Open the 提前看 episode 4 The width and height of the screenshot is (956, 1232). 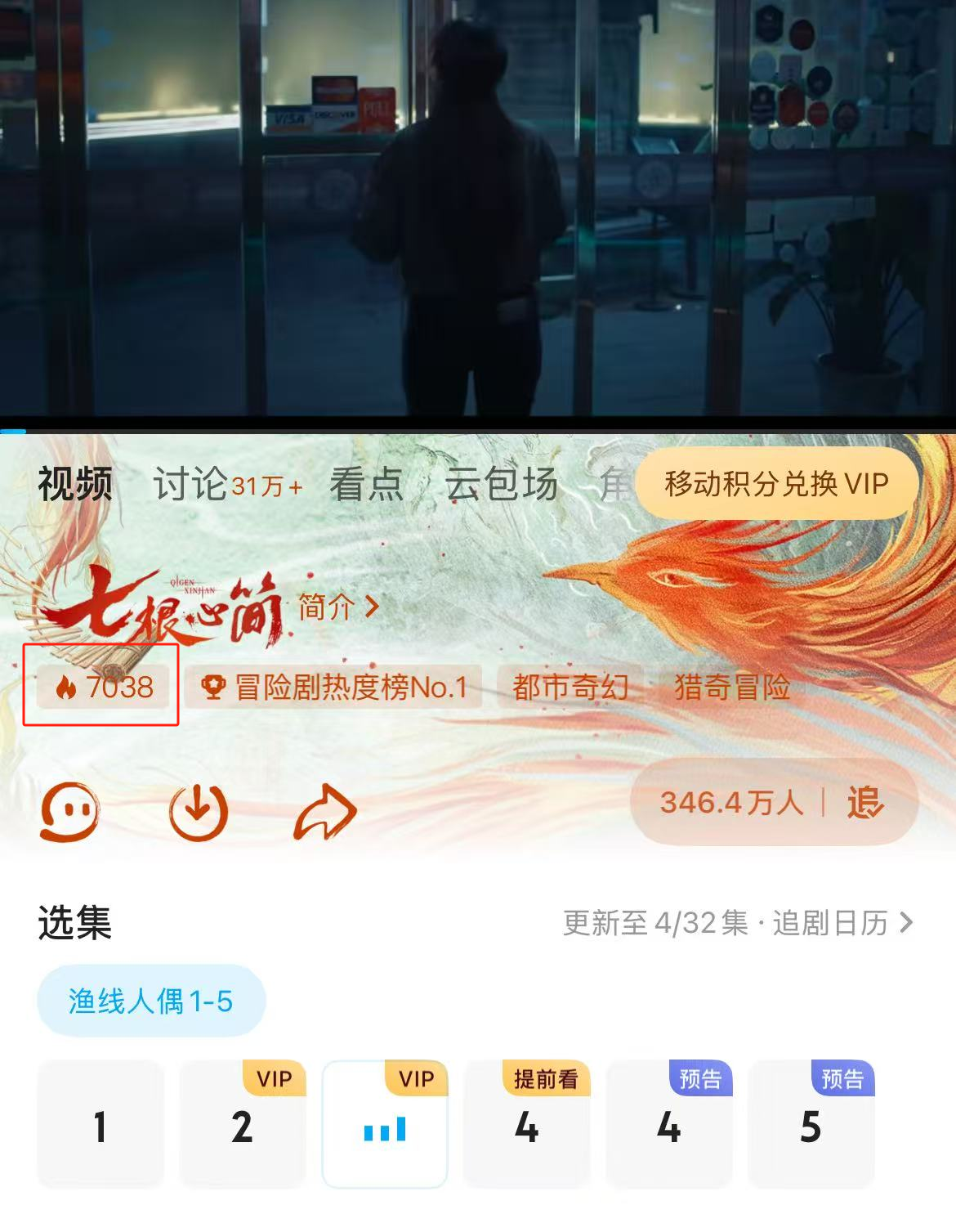pyautogui.click(x=526, y=1126)
